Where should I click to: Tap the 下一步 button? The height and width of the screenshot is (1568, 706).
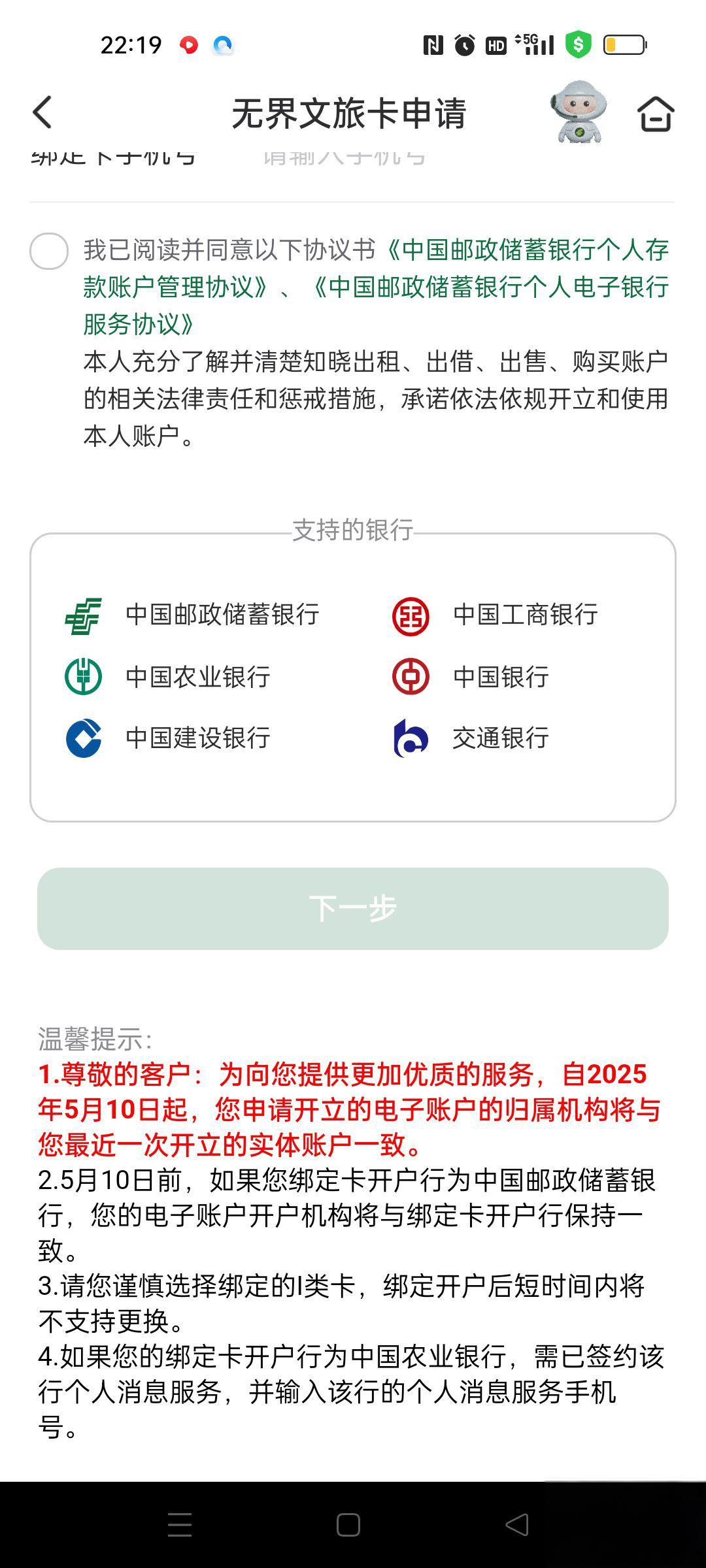coord(353,908)
